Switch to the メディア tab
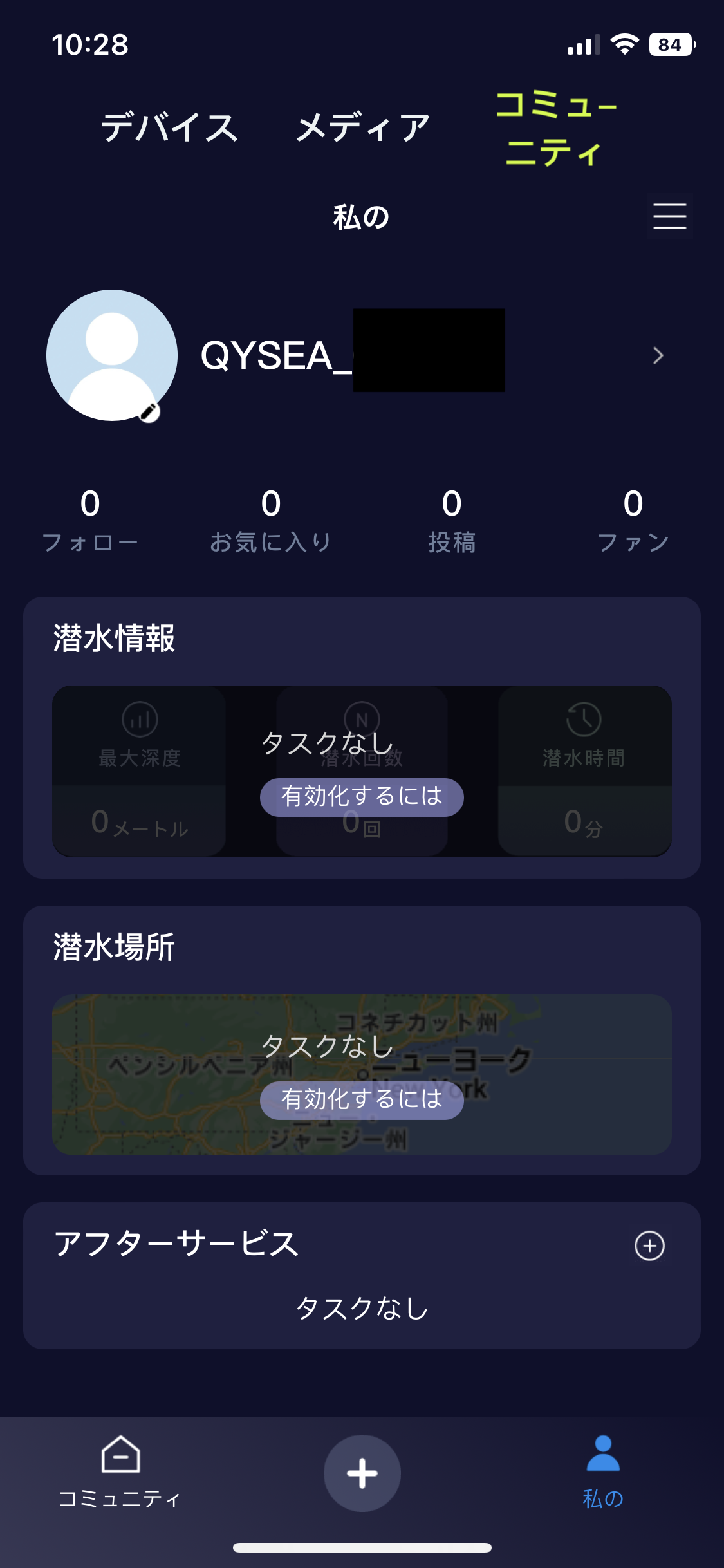 [x=362, y=127]
